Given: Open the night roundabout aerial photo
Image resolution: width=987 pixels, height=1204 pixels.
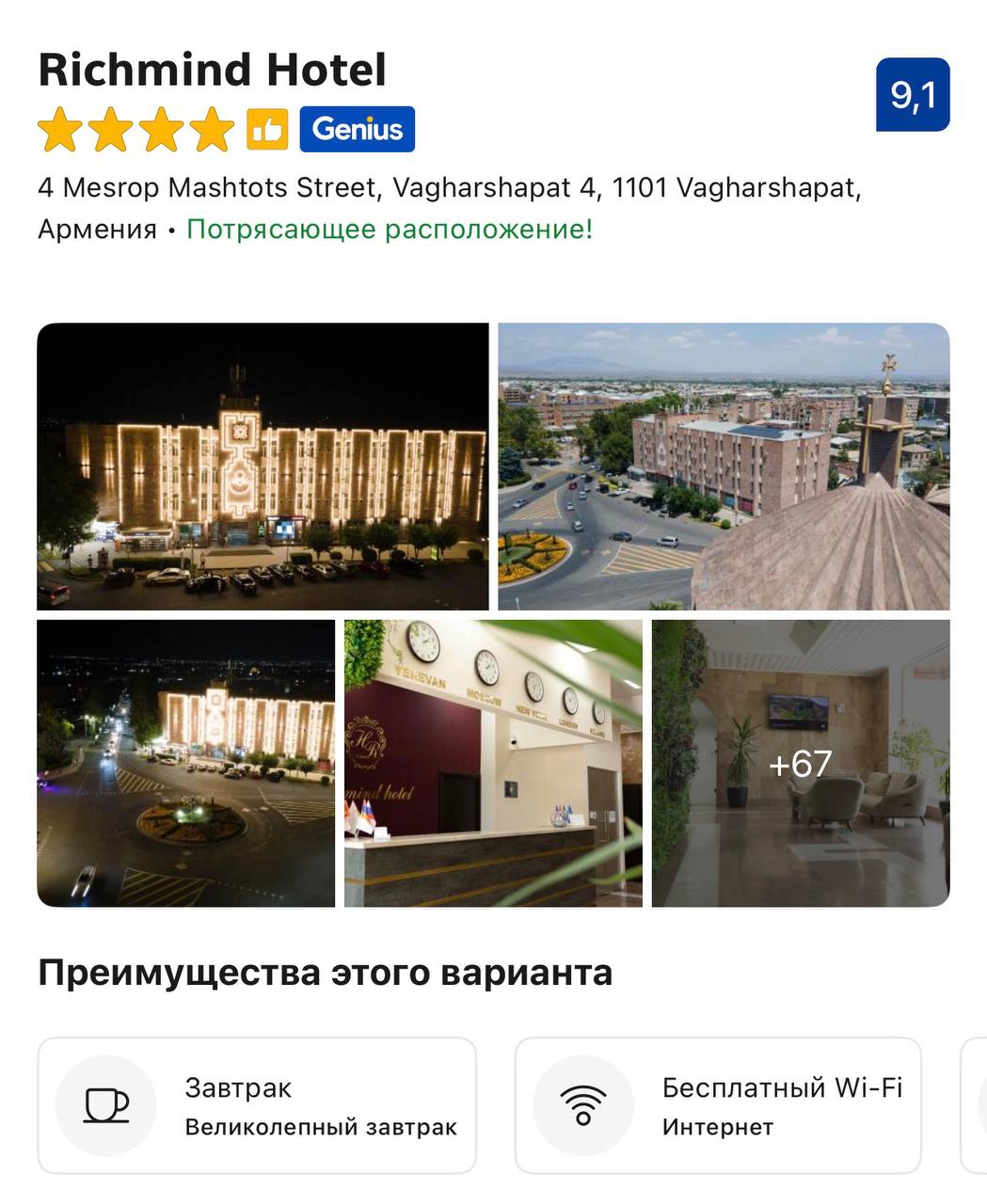Looking at the screenshot, I should pos(185,763).
